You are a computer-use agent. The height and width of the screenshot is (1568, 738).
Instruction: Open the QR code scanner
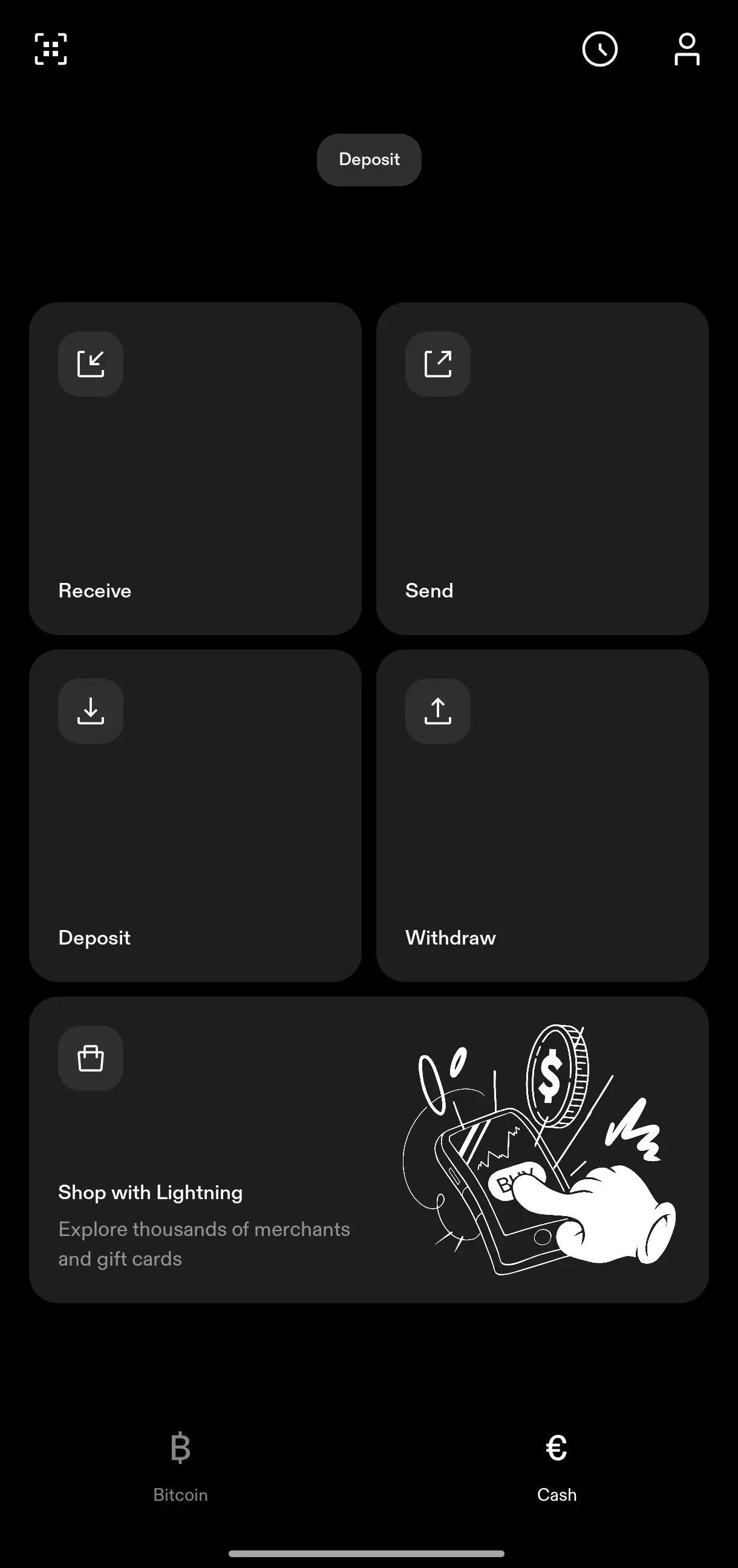(x=51, y=49)
